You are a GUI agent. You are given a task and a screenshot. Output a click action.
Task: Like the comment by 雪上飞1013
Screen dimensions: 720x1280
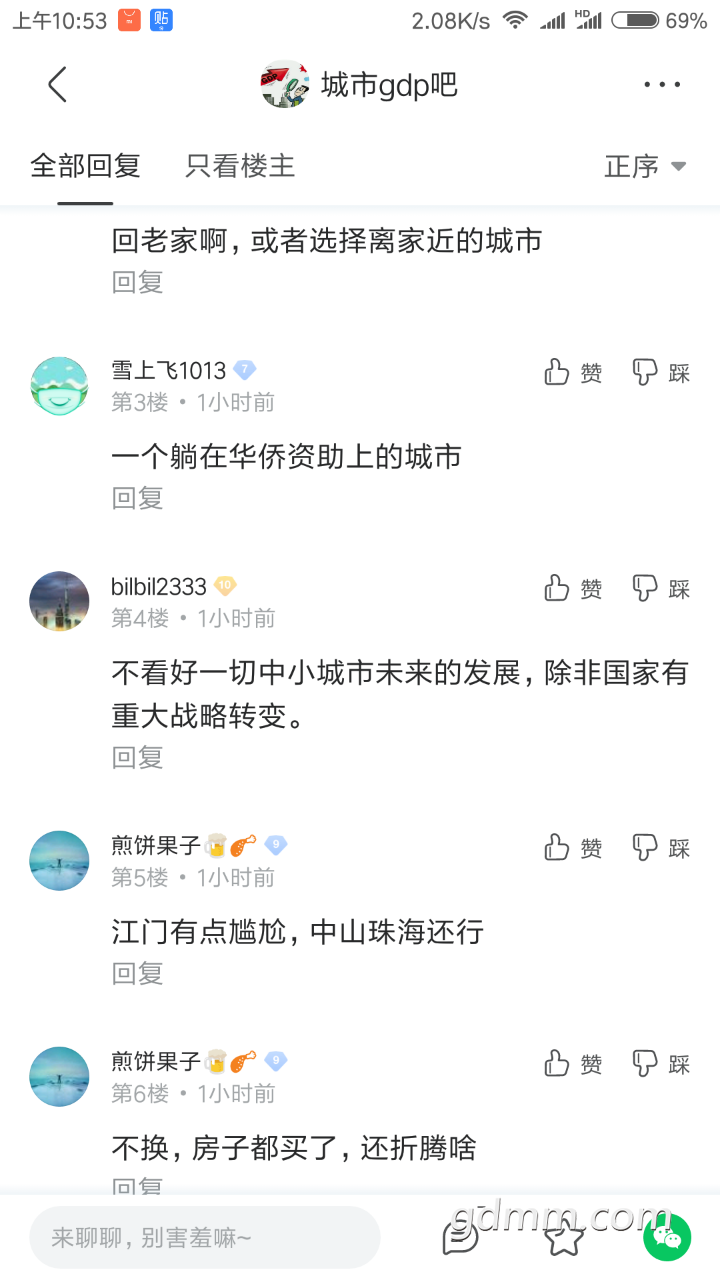[573, 373]
